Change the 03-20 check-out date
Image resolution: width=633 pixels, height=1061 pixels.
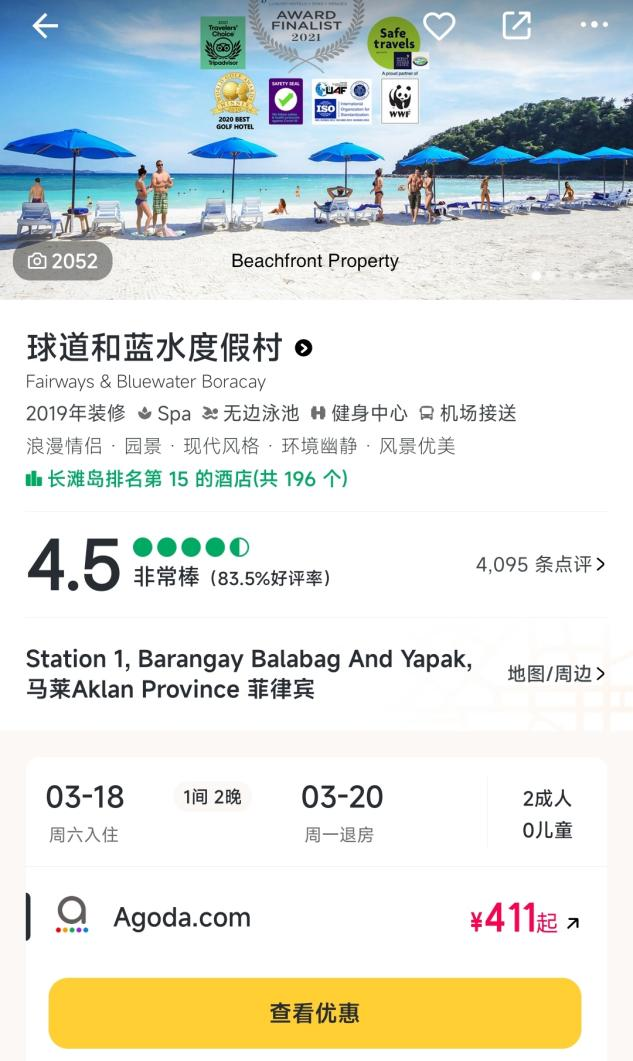point(342,811)
